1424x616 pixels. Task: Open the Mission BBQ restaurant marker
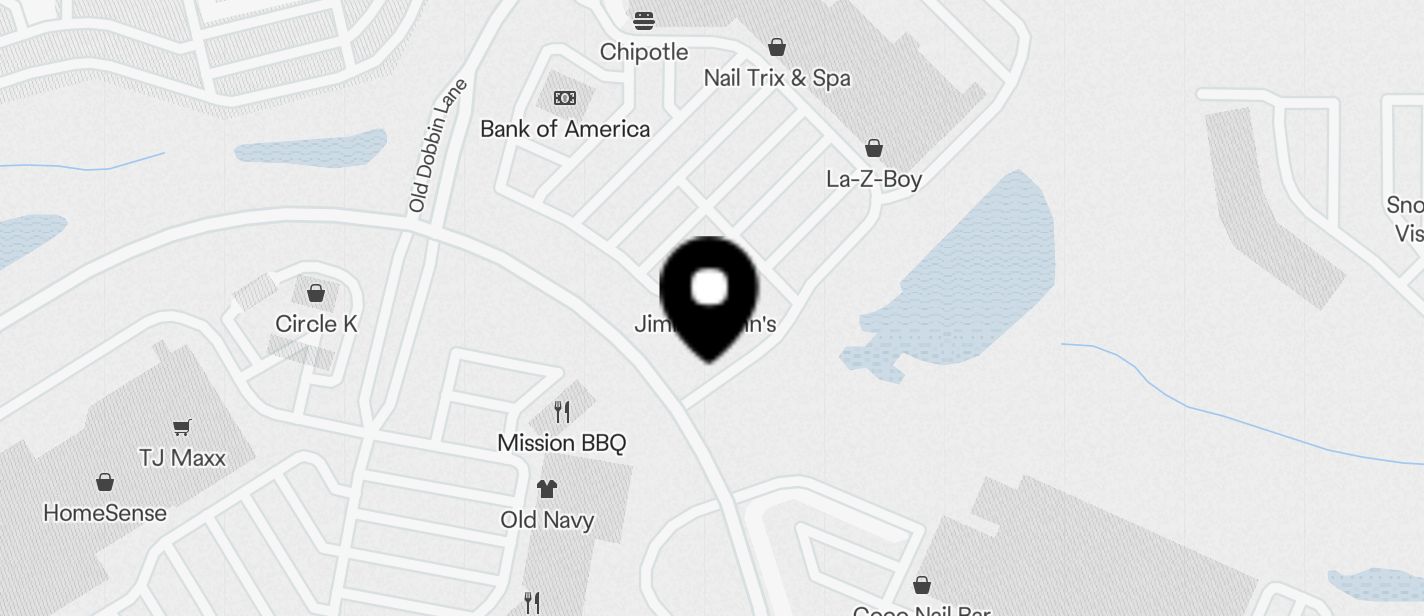tap(562, 412)
